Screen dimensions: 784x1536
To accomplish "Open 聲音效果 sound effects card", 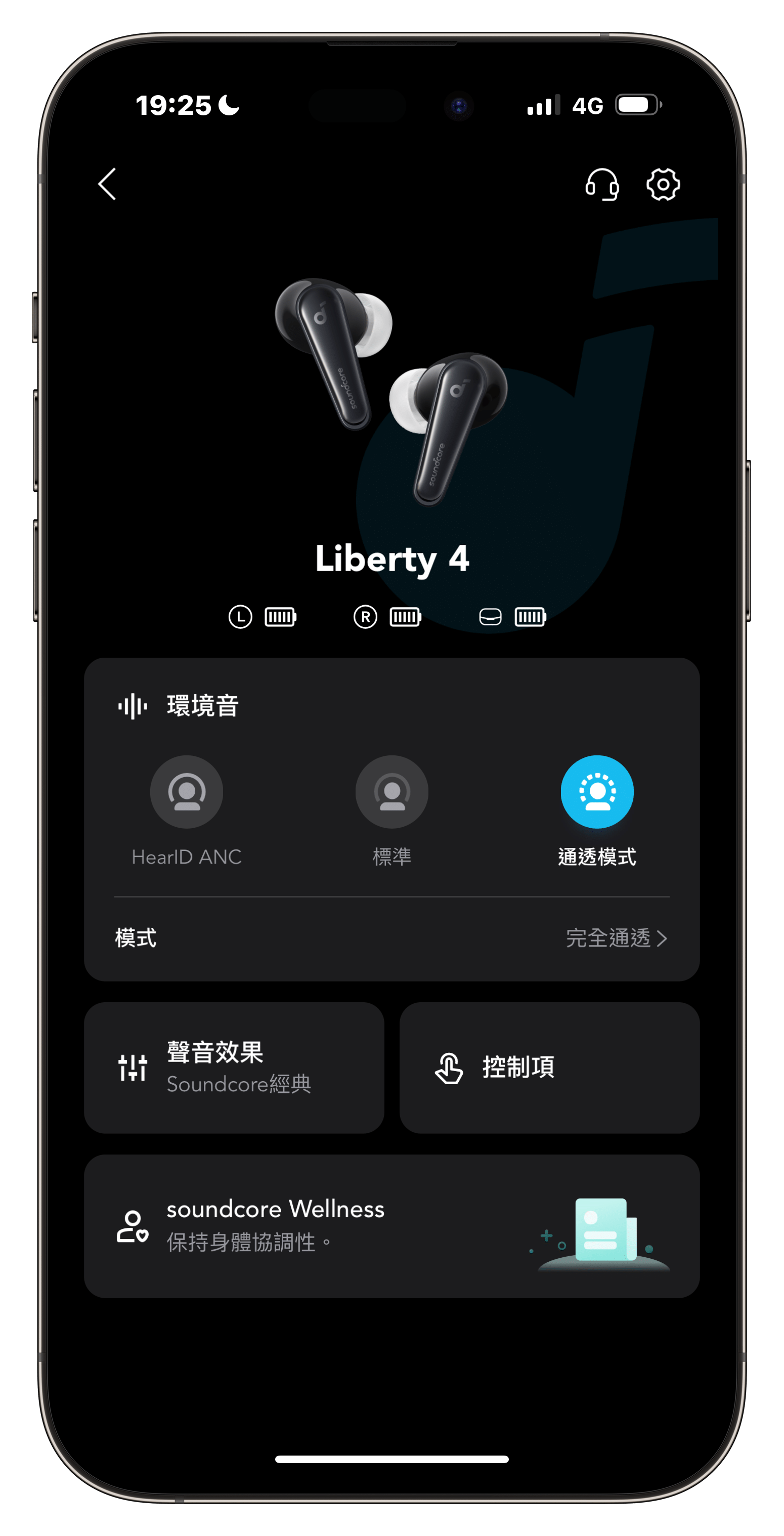I will [x=234, y=1068].
